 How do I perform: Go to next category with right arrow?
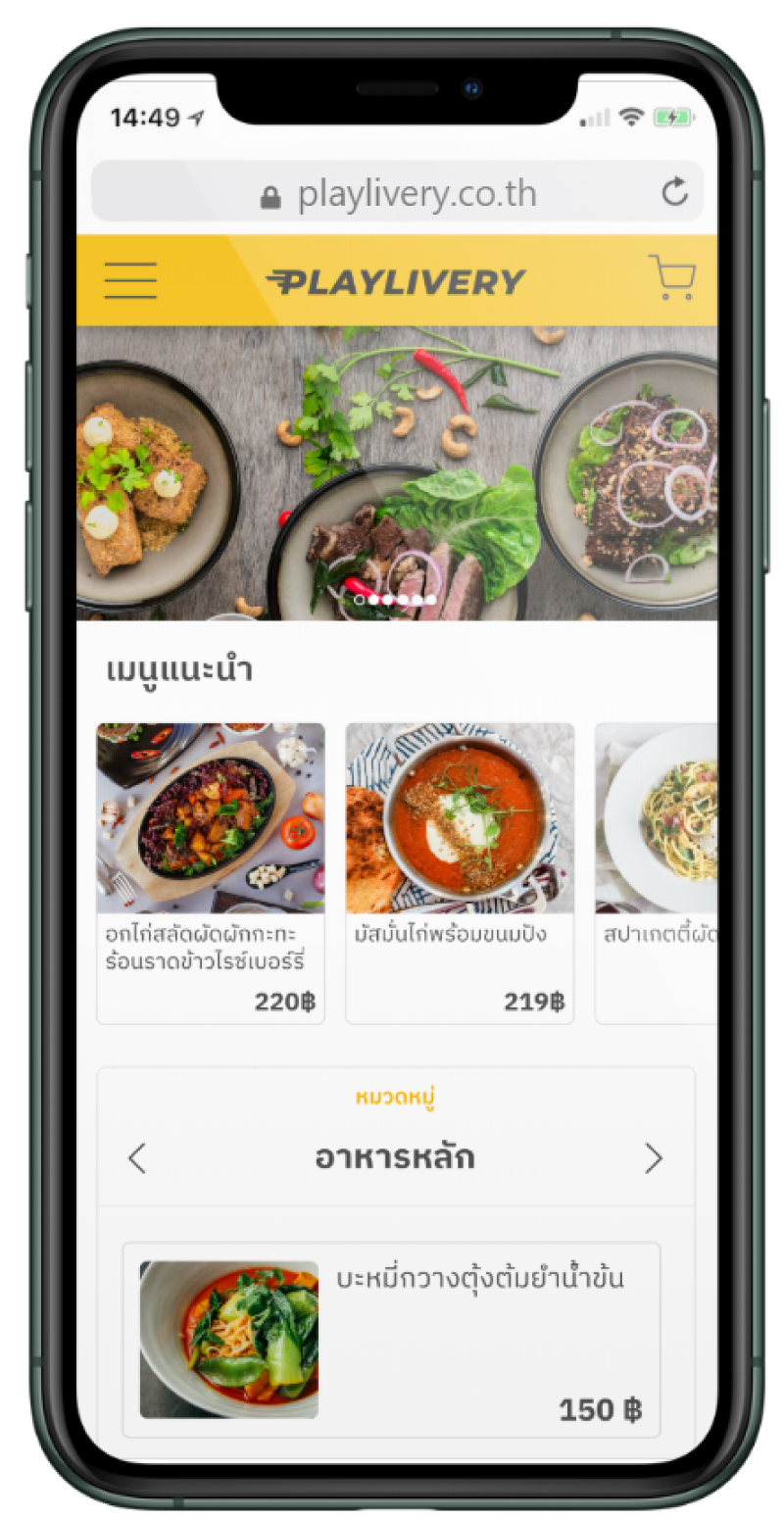[x=654, y=1158]
